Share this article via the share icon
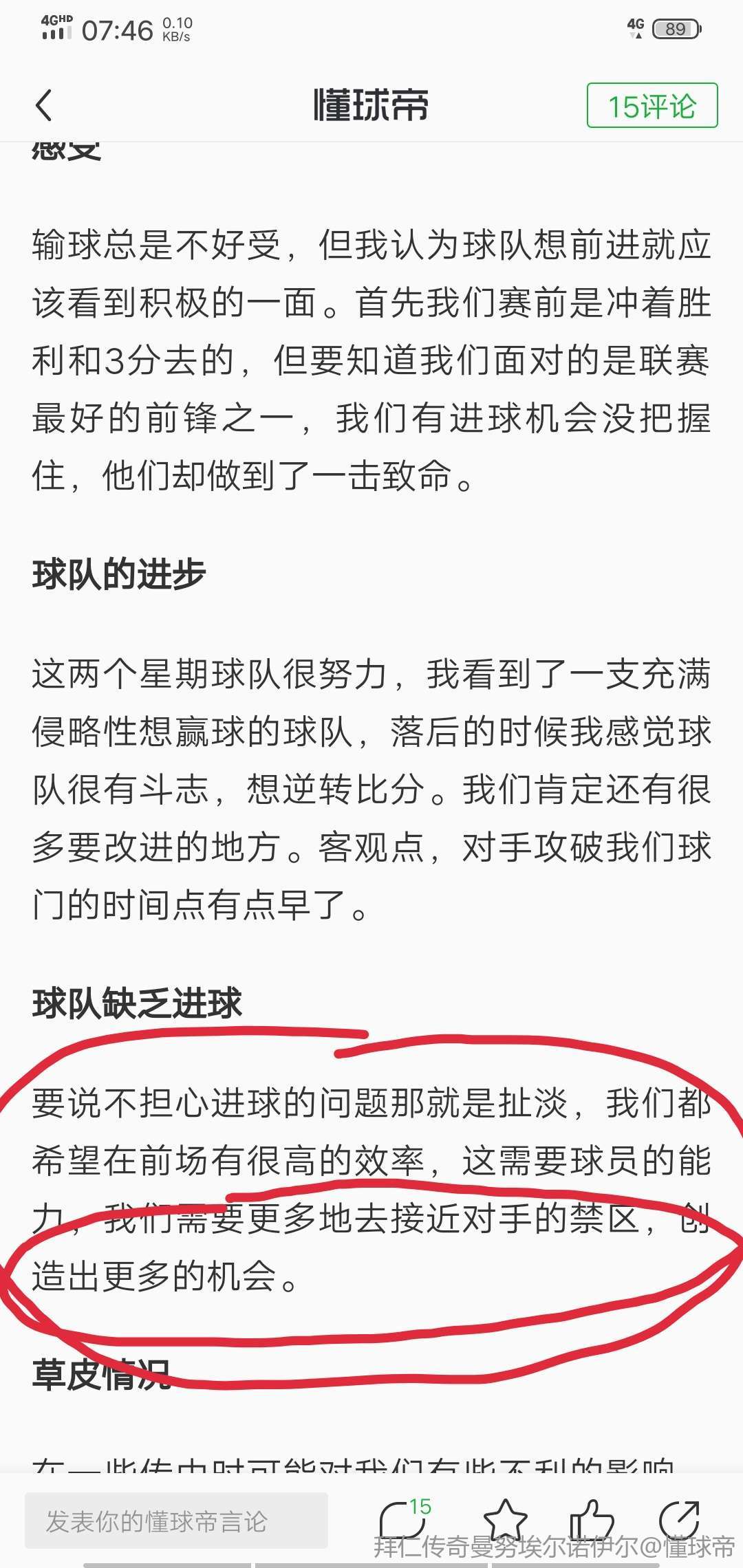The height and width of the screenshot is (1568, 743). coord(680,1518)
